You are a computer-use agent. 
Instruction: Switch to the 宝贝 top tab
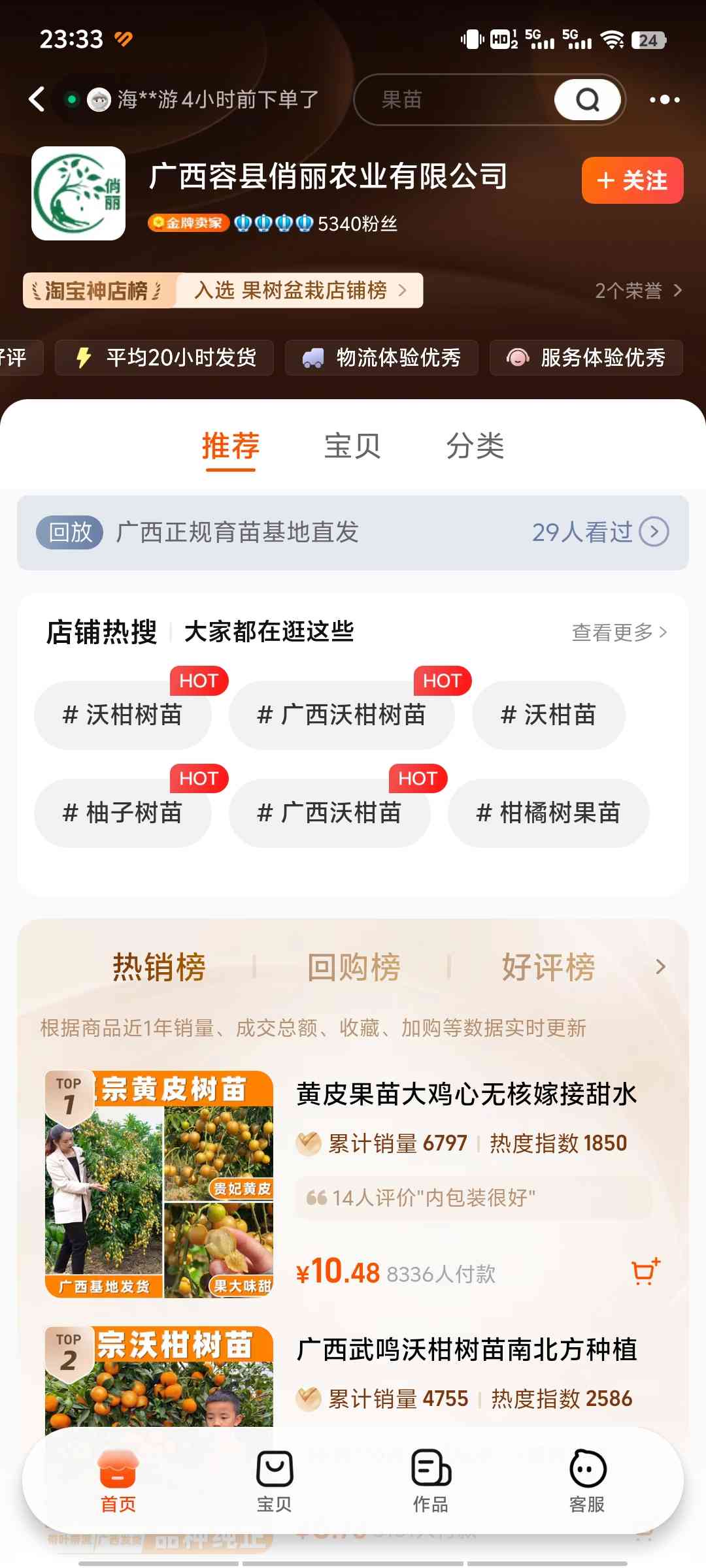pyautogui.click(x=352, y=446)
